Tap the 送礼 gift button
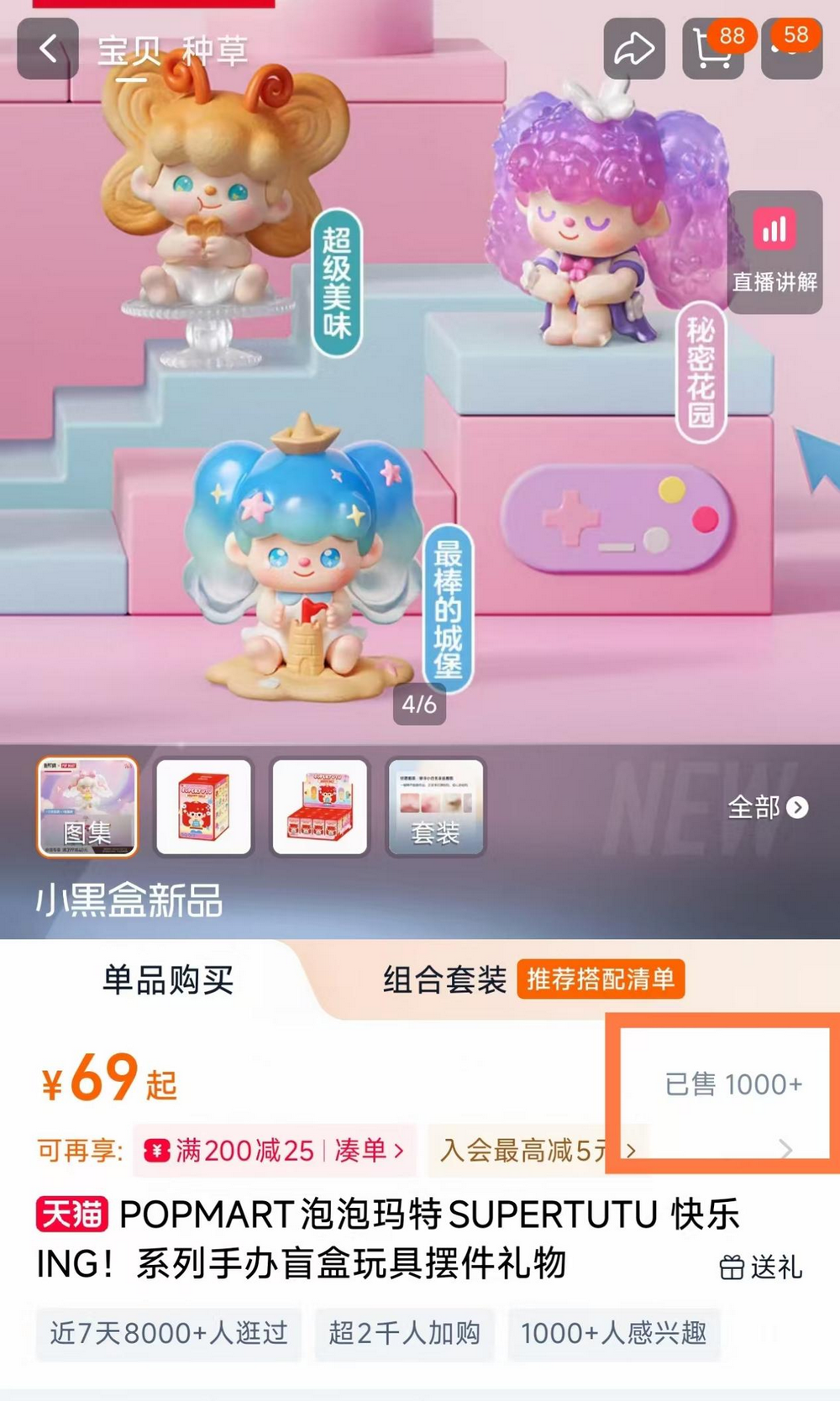This screenshot has width=840, height=1401. (761, 1267)
